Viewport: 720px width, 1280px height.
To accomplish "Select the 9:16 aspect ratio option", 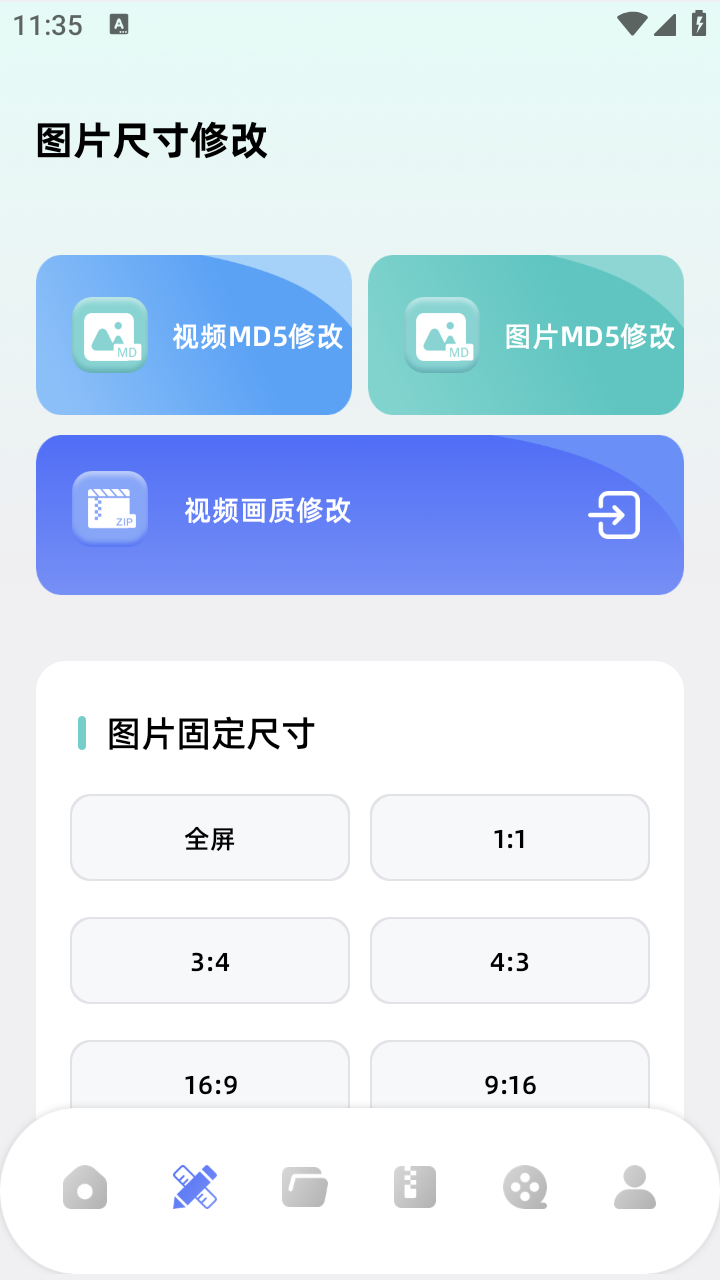I will tap(510, 1084).
